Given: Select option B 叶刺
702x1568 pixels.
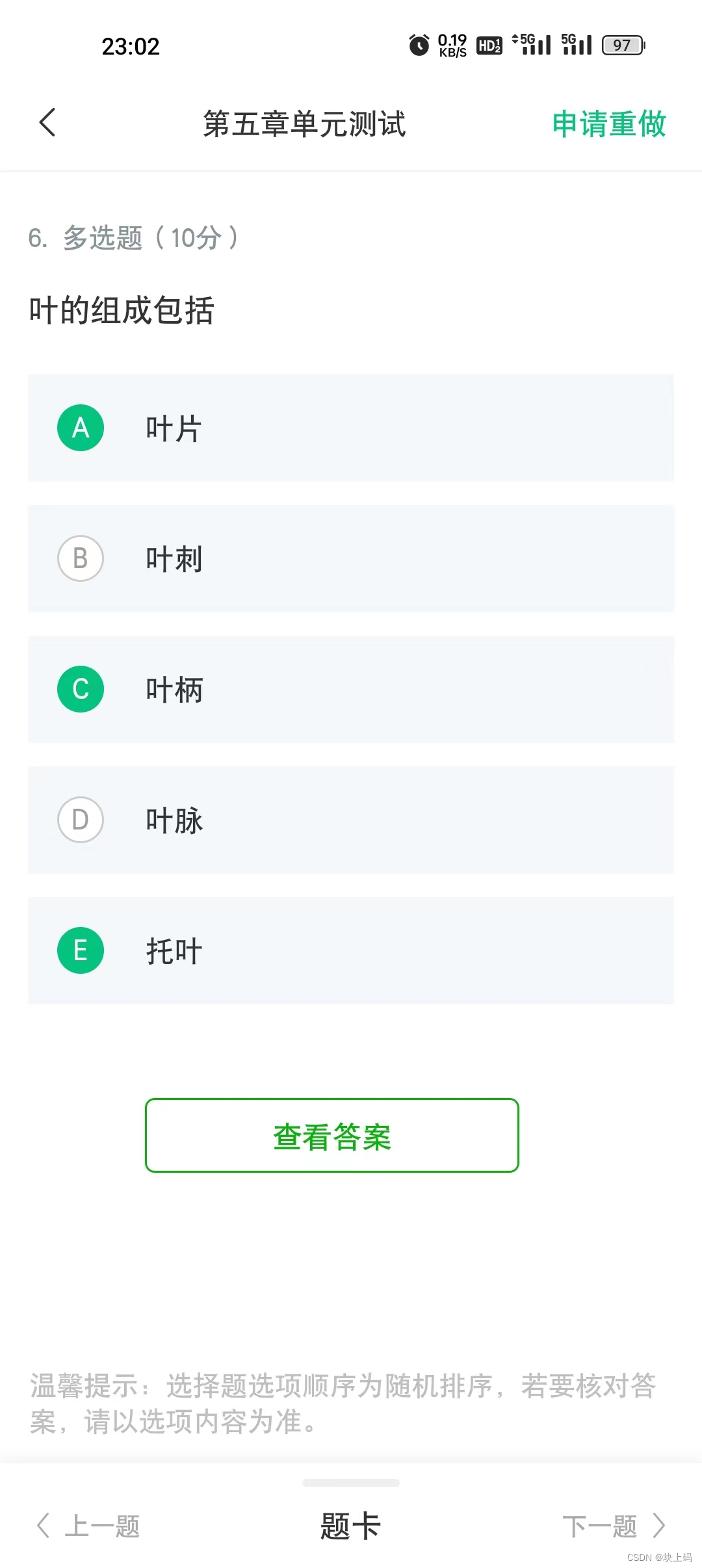Looking at the screenshot, I should coord(351,558).
